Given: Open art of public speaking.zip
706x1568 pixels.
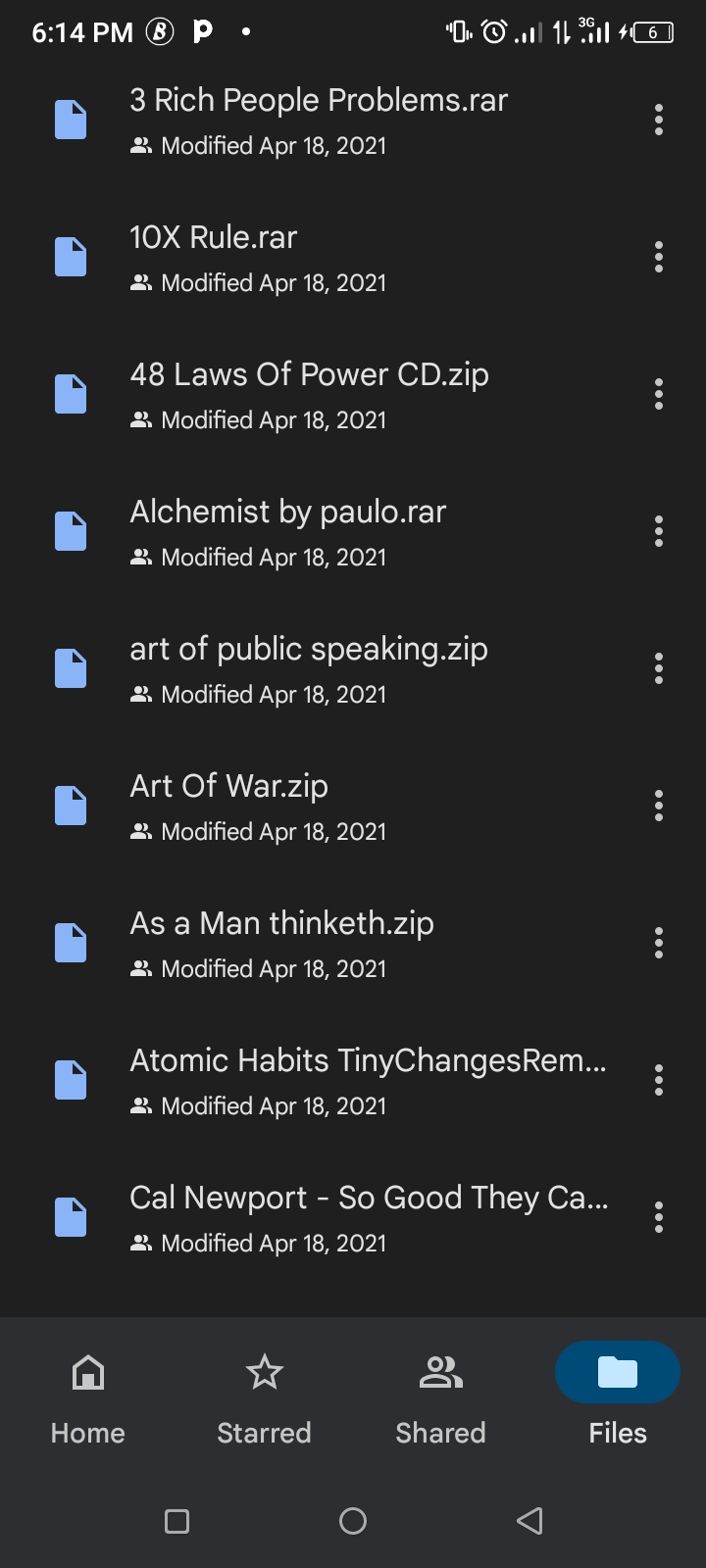Looking at the screenshot, I should 324,669.
